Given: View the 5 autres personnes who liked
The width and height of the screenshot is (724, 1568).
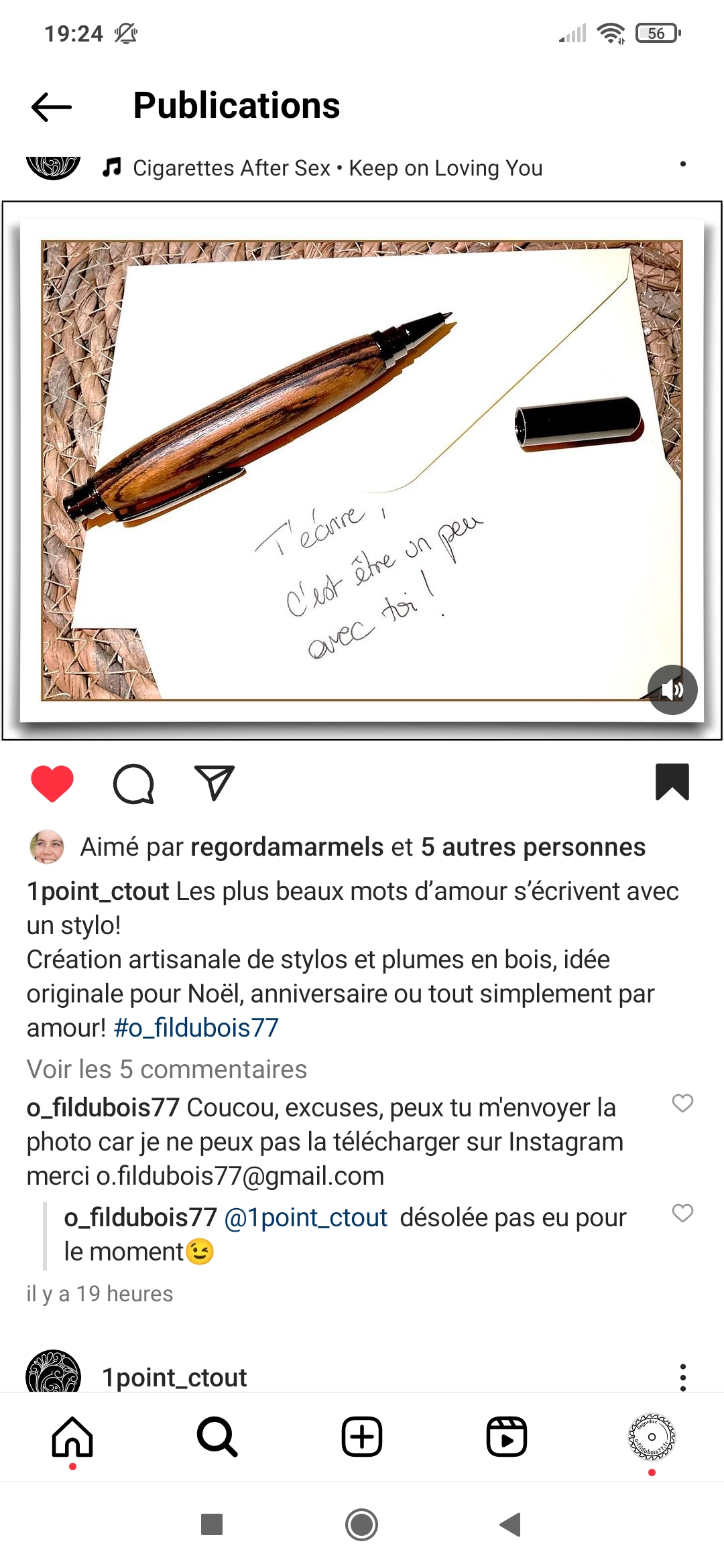Looking at the screenshot, I should pos(532,847).
